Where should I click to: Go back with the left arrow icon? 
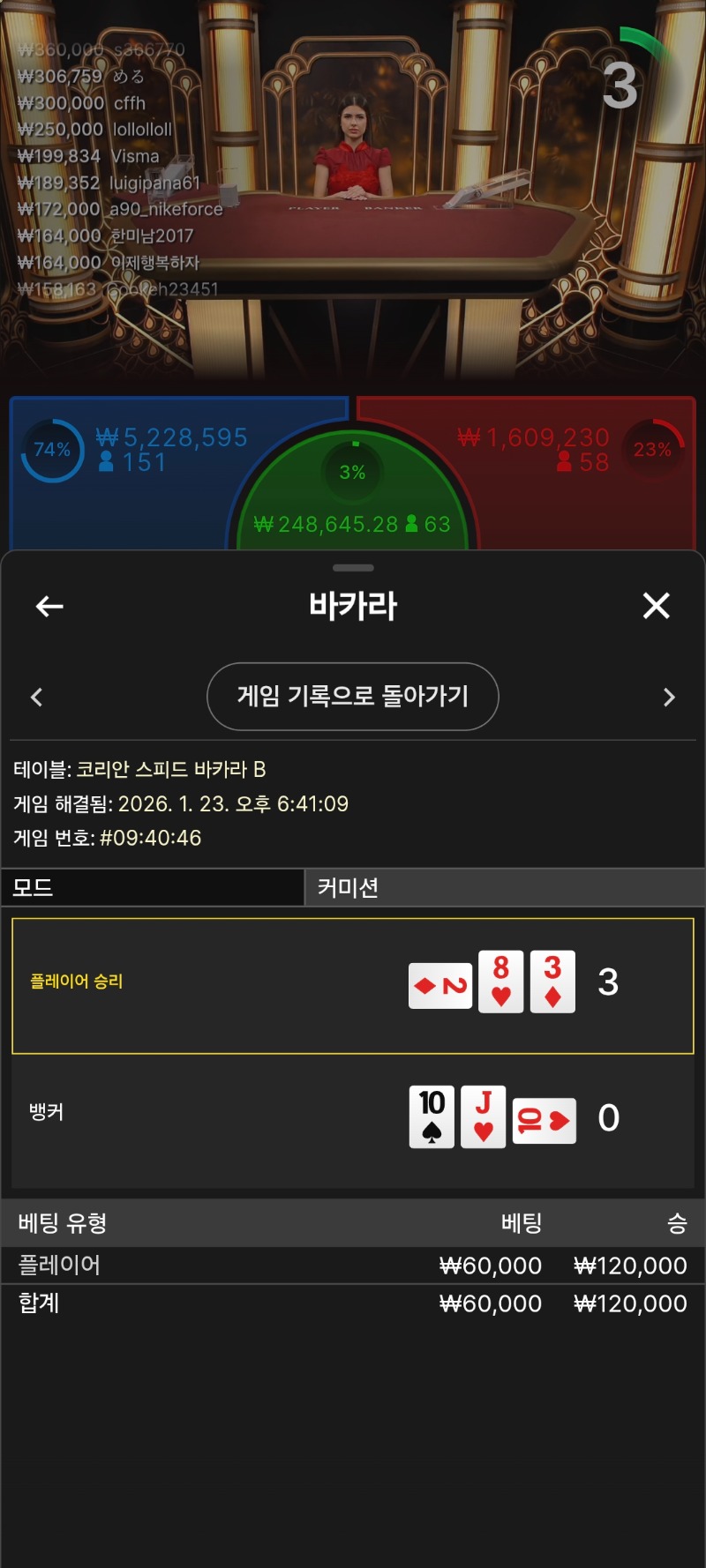pyautogui.click(x=49, y=606)
